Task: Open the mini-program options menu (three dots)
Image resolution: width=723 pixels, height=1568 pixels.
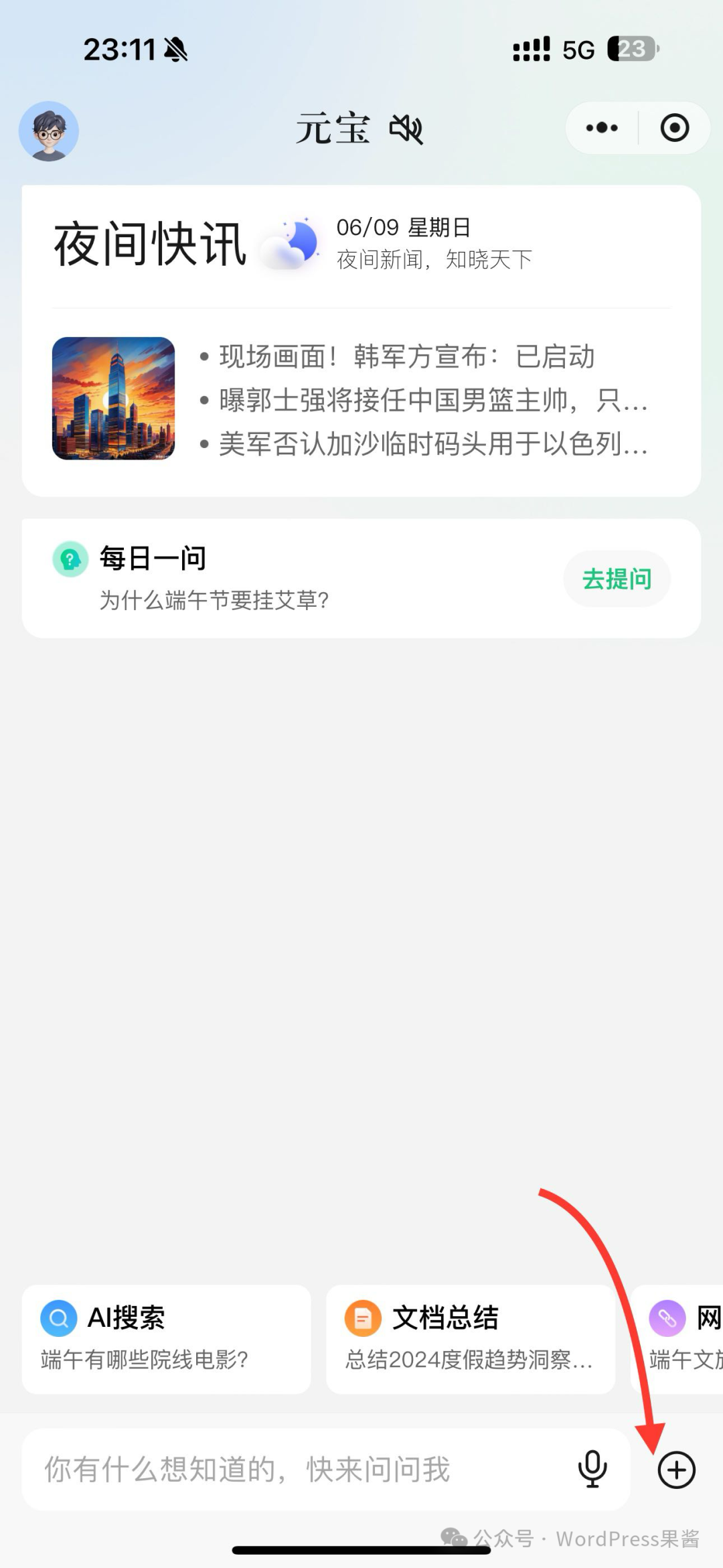Action: pos(600,127)
